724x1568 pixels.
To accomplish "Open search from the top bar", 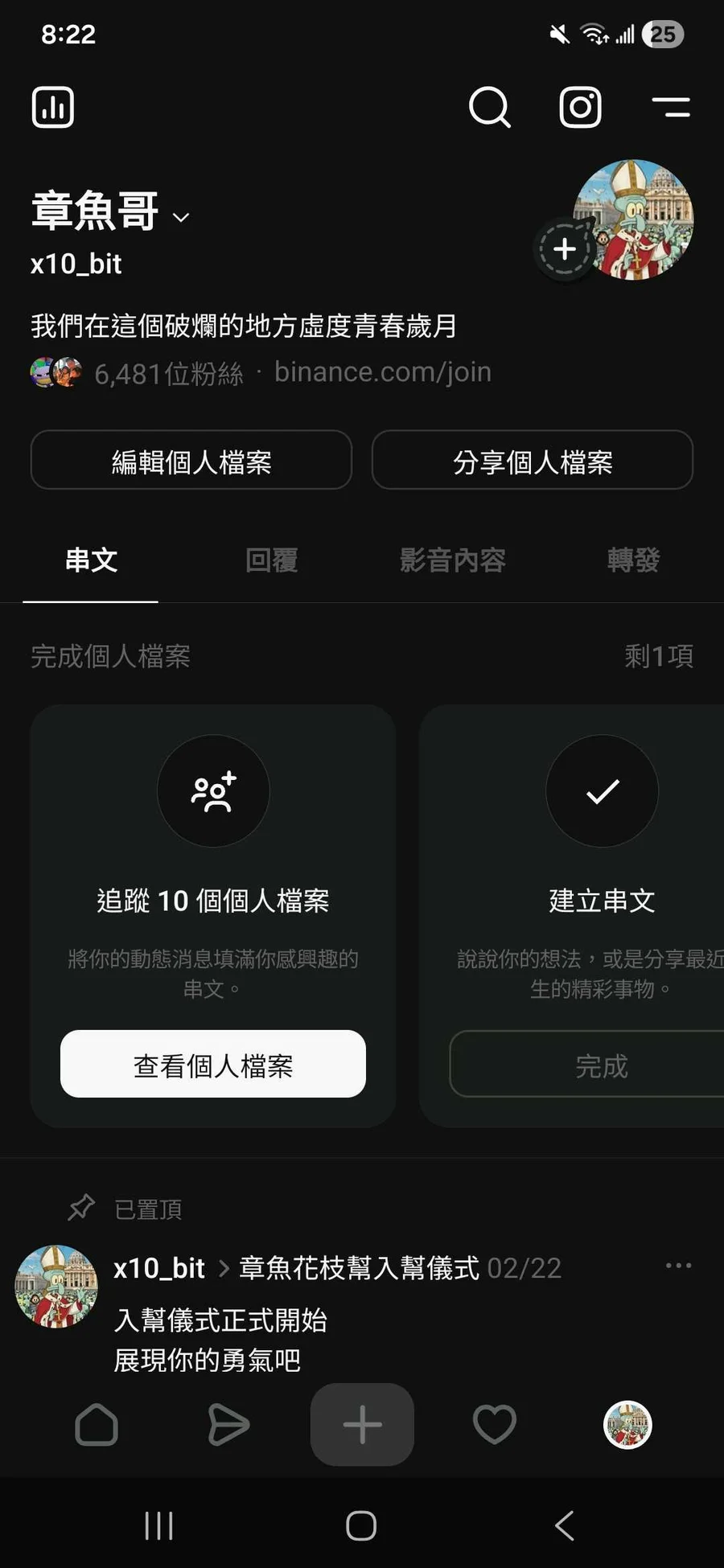I will pyautogui.click(x=489, y=107).
